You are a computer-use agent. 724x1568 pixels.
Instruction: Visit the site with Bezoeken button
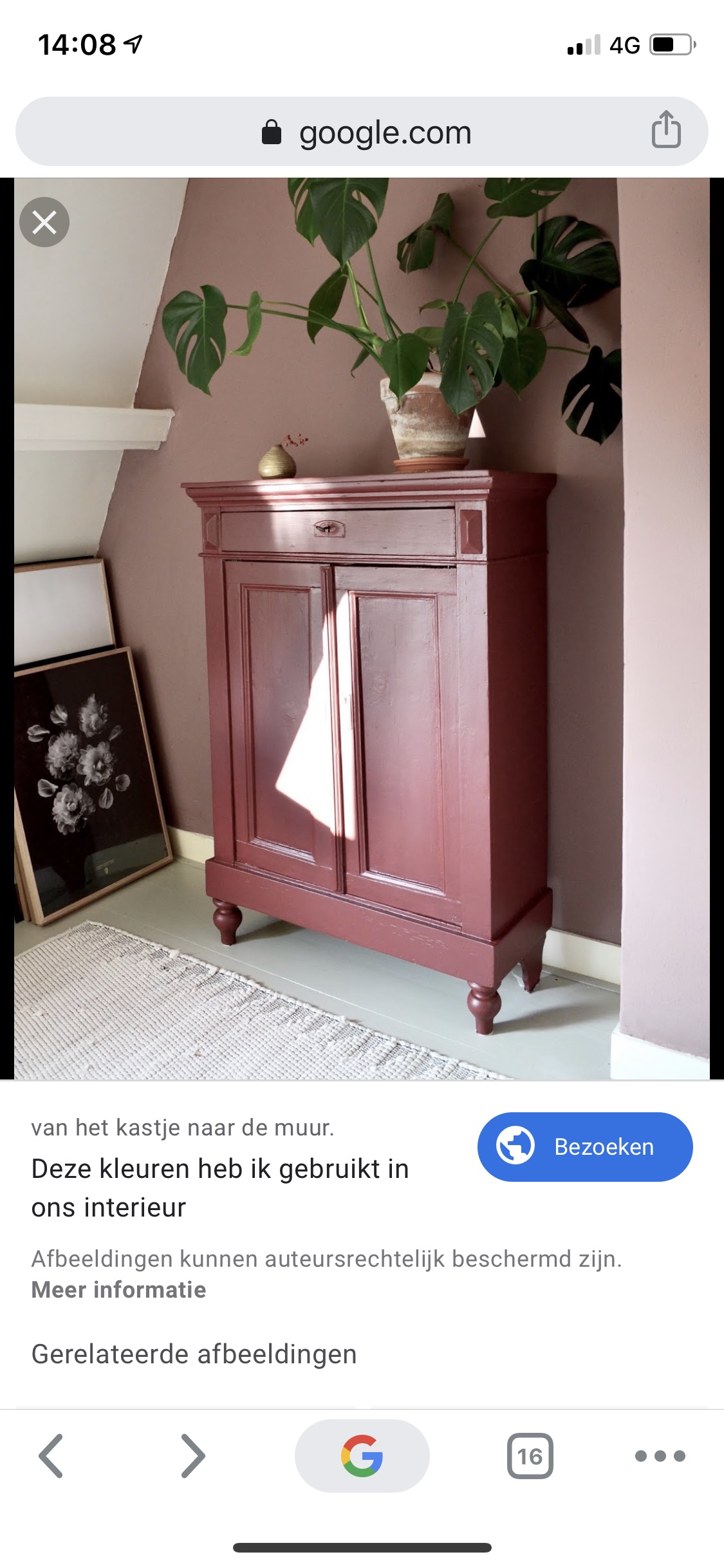pyautogui.click(x=585, y=1146)
